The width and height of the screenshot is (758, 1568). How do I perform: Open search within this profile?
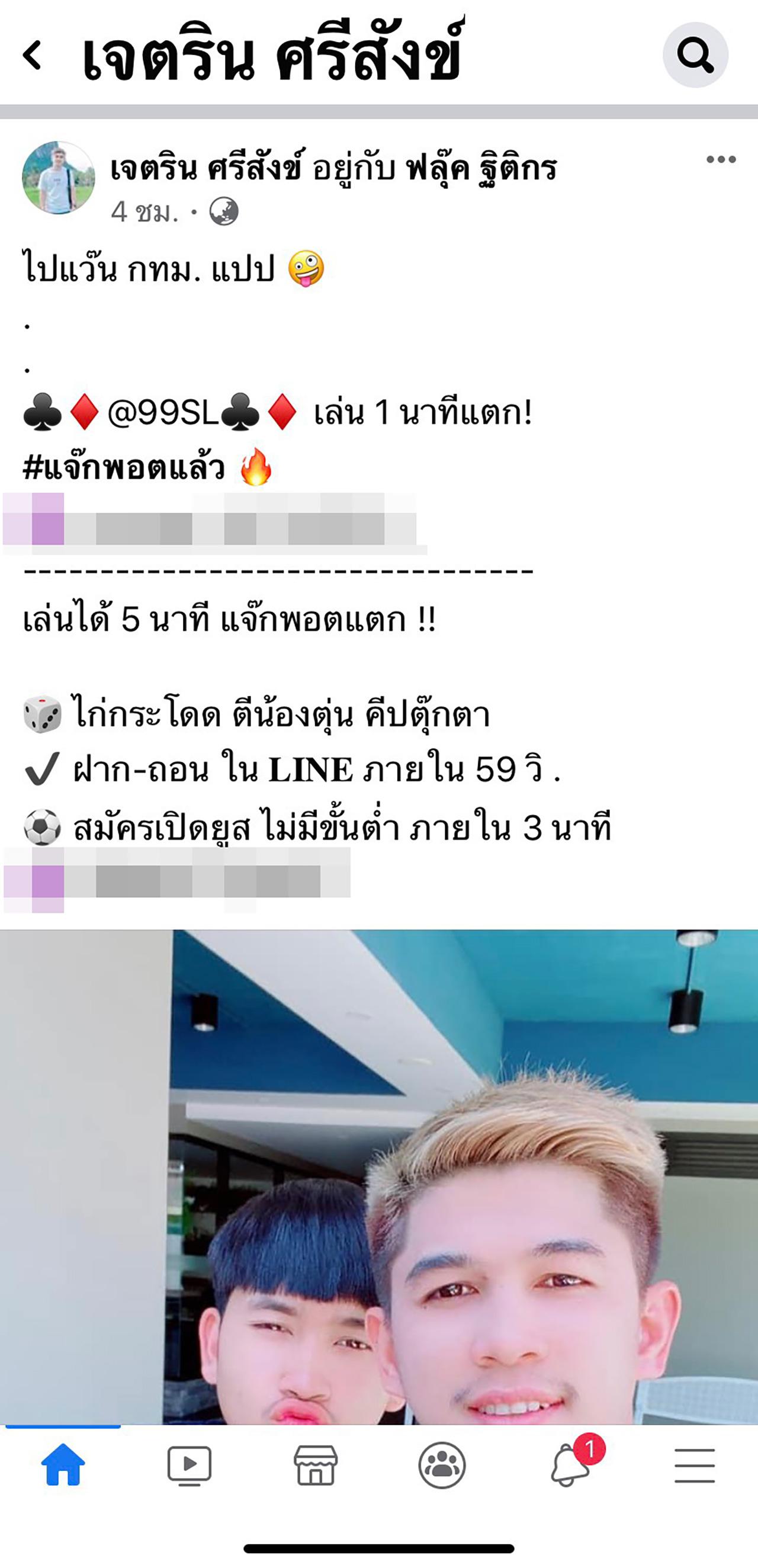(695, 56)
